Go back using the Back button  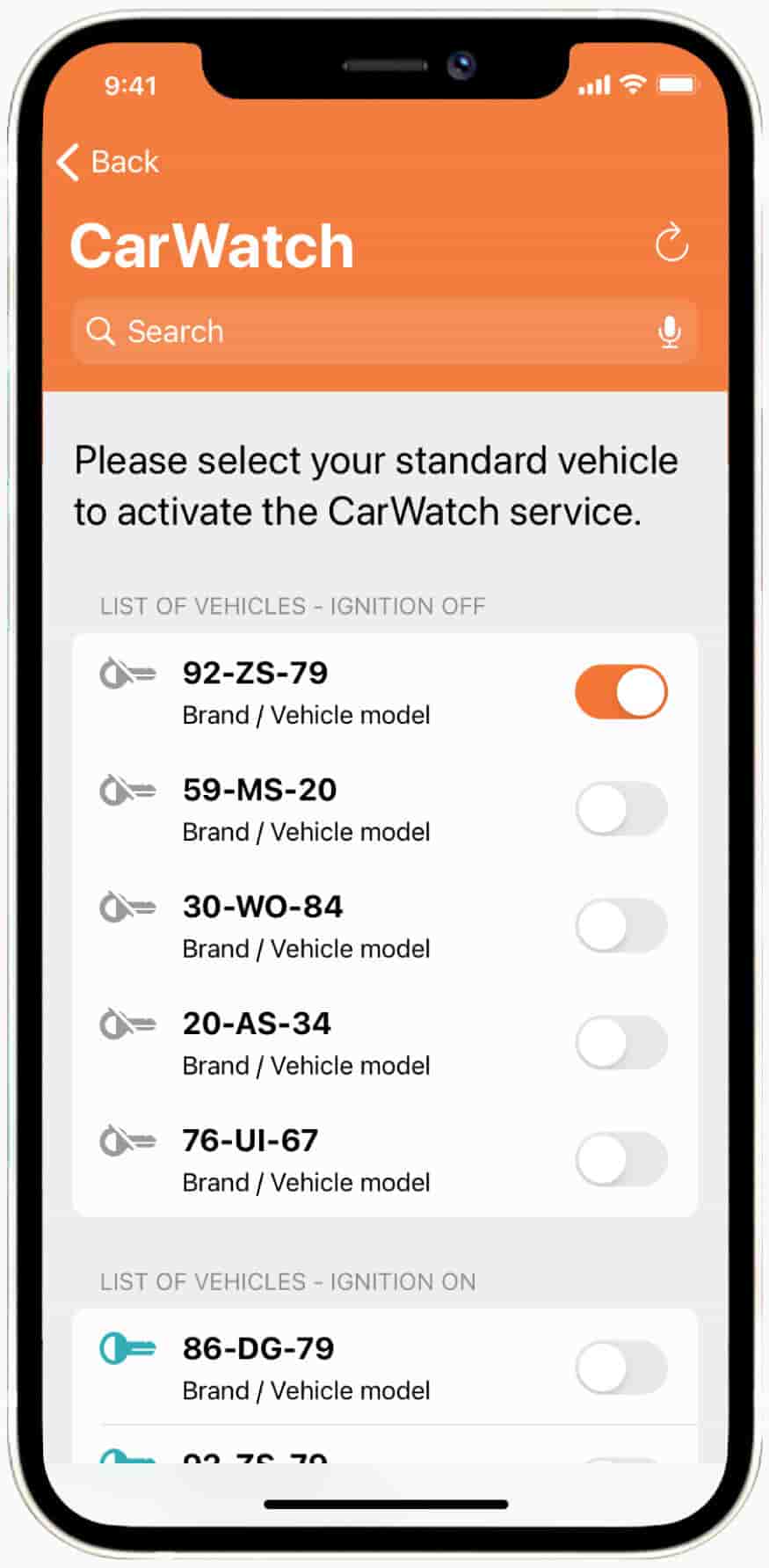pyautogui.click(x=107, y=162)
